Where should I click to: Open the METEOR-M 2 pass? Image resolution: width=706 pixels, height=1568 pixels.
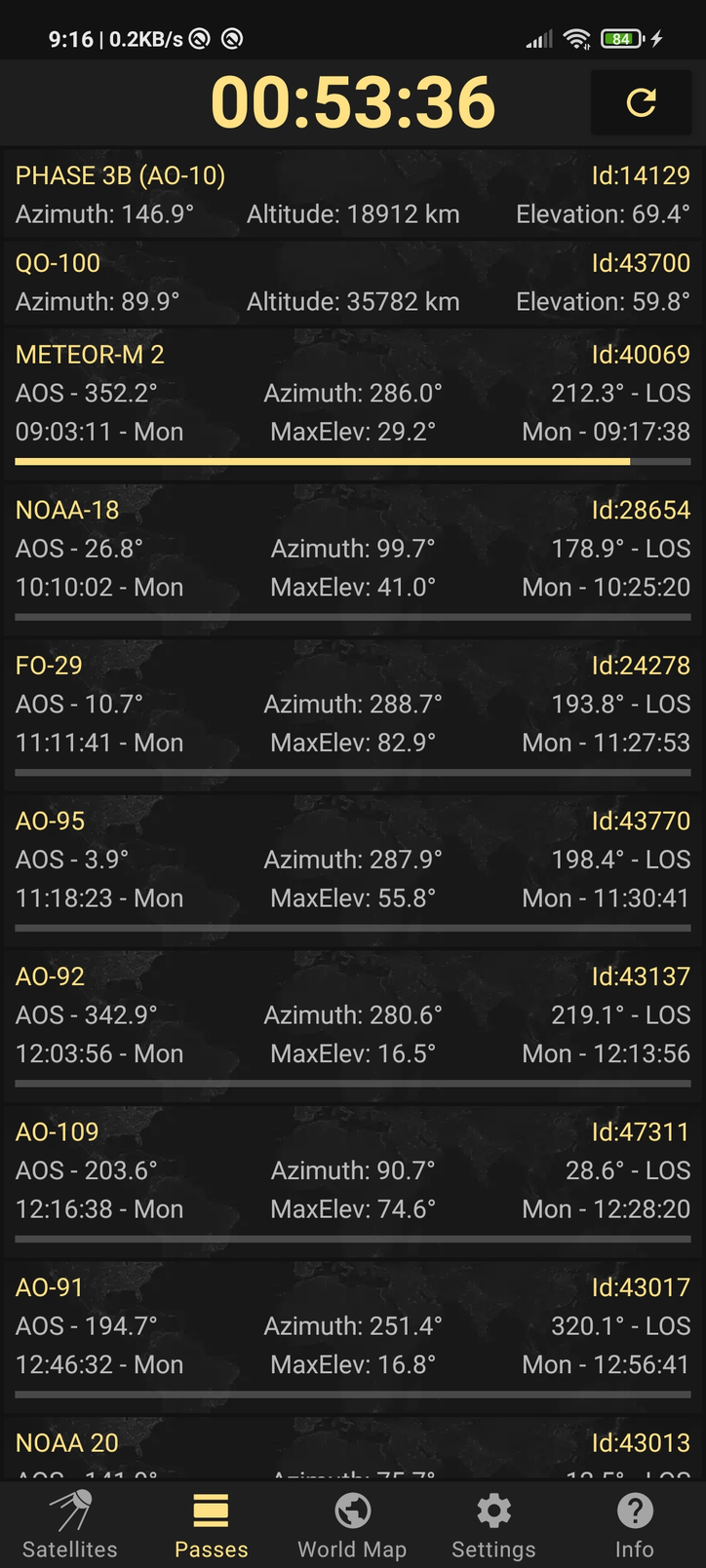click(353, 403)
